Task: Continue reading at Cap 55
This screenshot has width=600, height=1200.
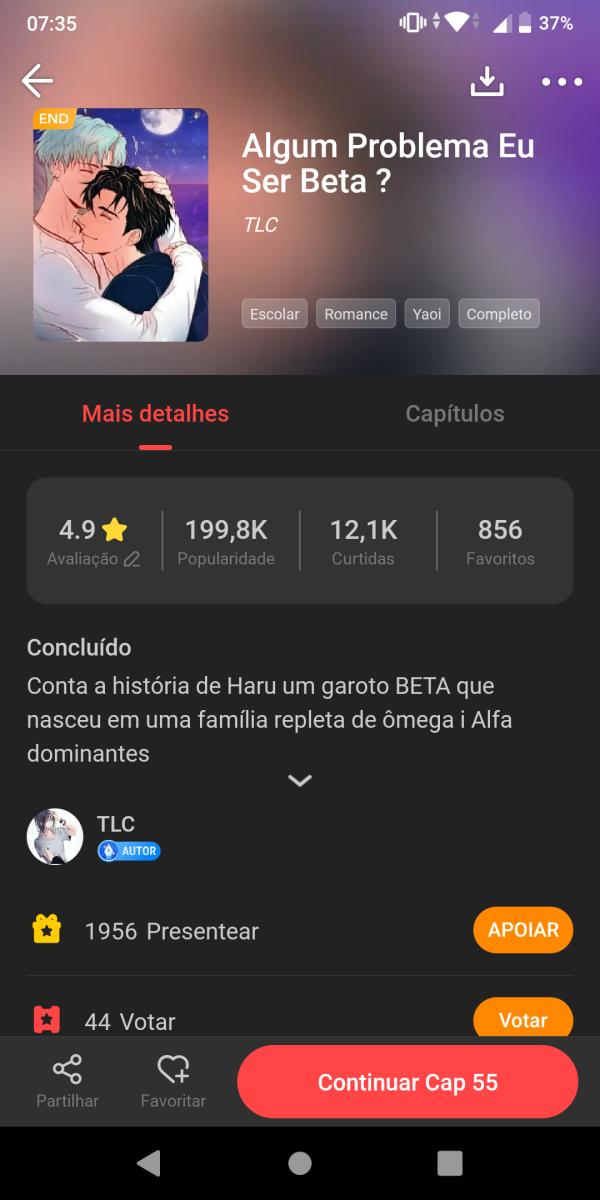Action: 407,1082
